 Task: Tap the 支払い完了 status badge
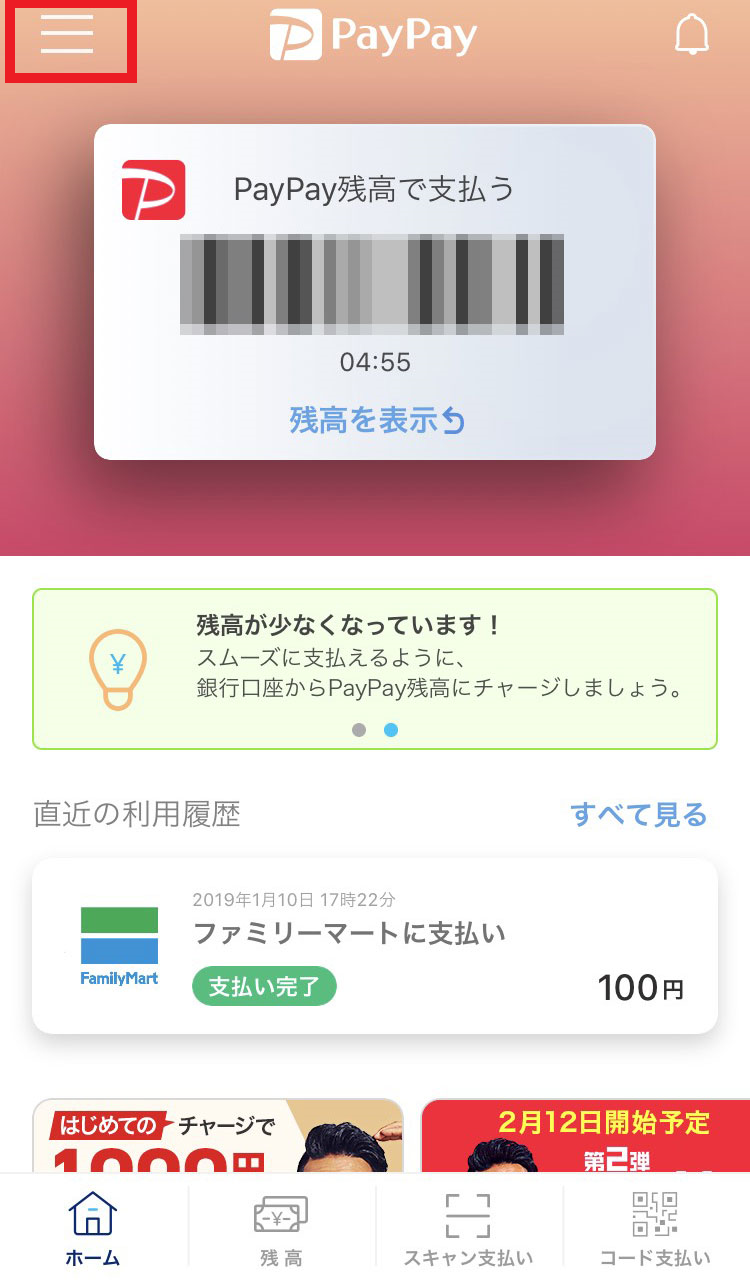point(263,985)
